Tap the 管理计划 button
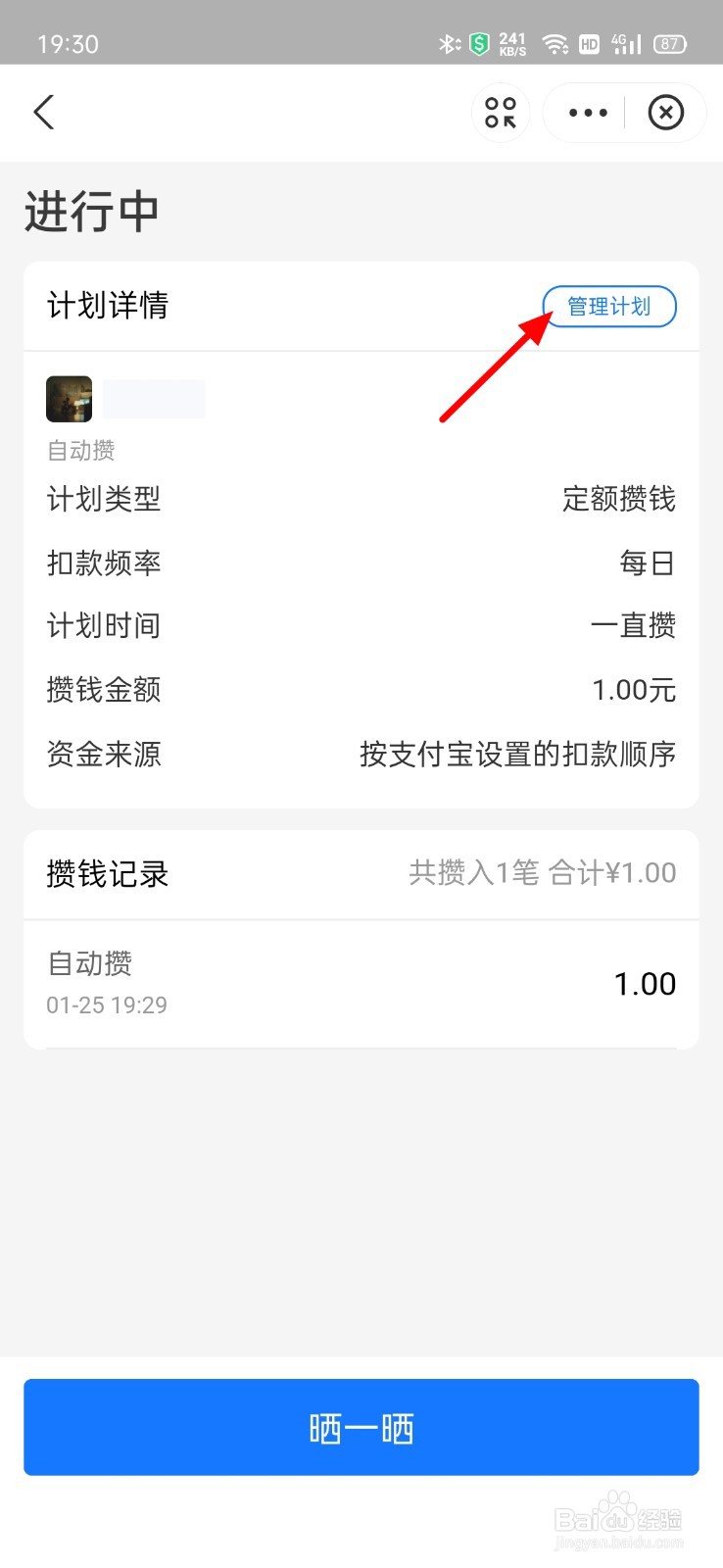 (x=609, y=307)
